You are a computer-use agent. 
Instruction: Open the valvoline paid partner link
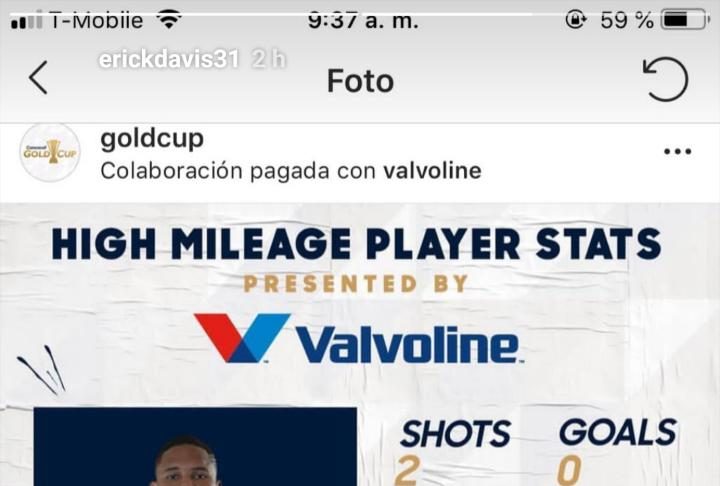tap(432, 171)
